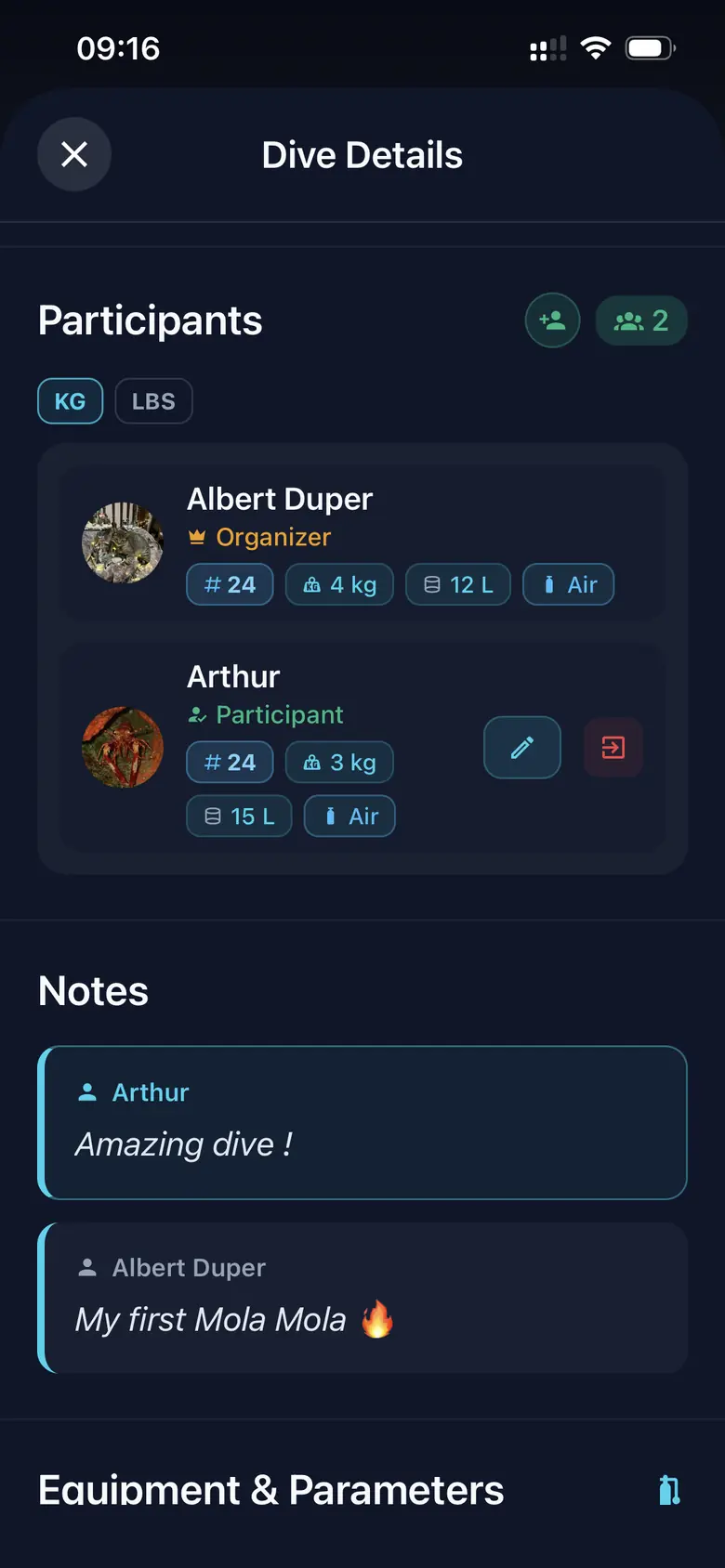
Task: Close the Dive Details sheet
Action: pyautogui.click(x=74, y=154)
